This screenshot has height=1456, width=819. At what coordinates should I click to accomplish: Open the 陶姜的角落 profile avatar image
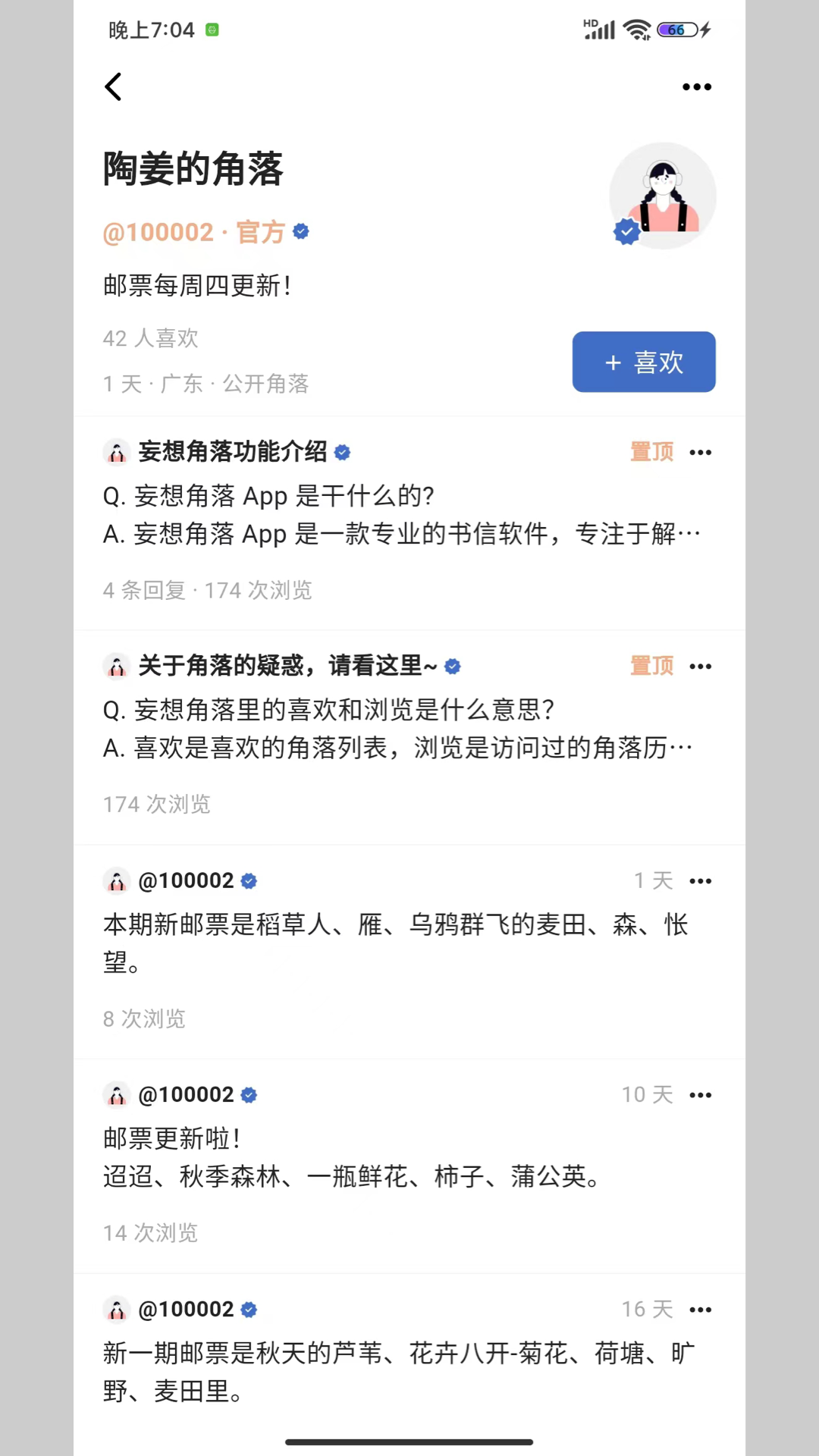coord(663,196)
